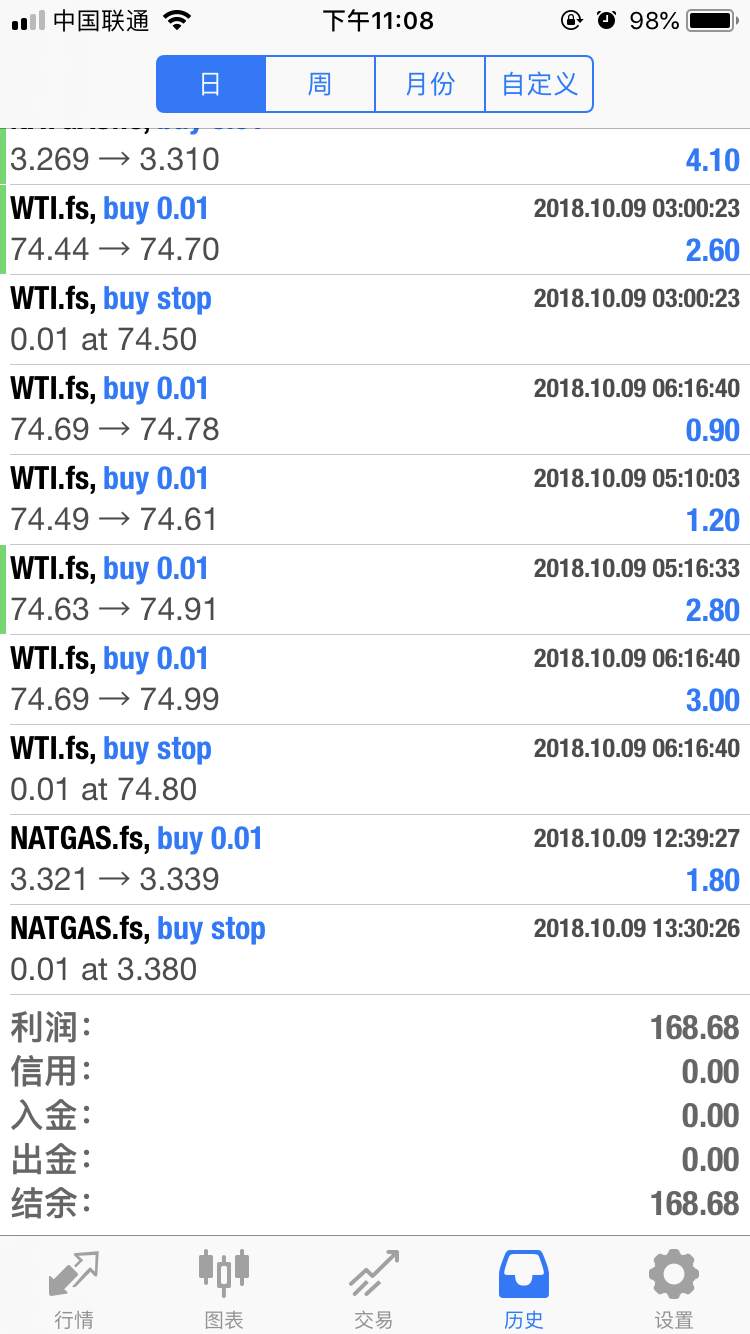This screenshot has height=1334, width=750.
Task: Open WTI.fs trade with profit 3.00
Action: [375, 680]
